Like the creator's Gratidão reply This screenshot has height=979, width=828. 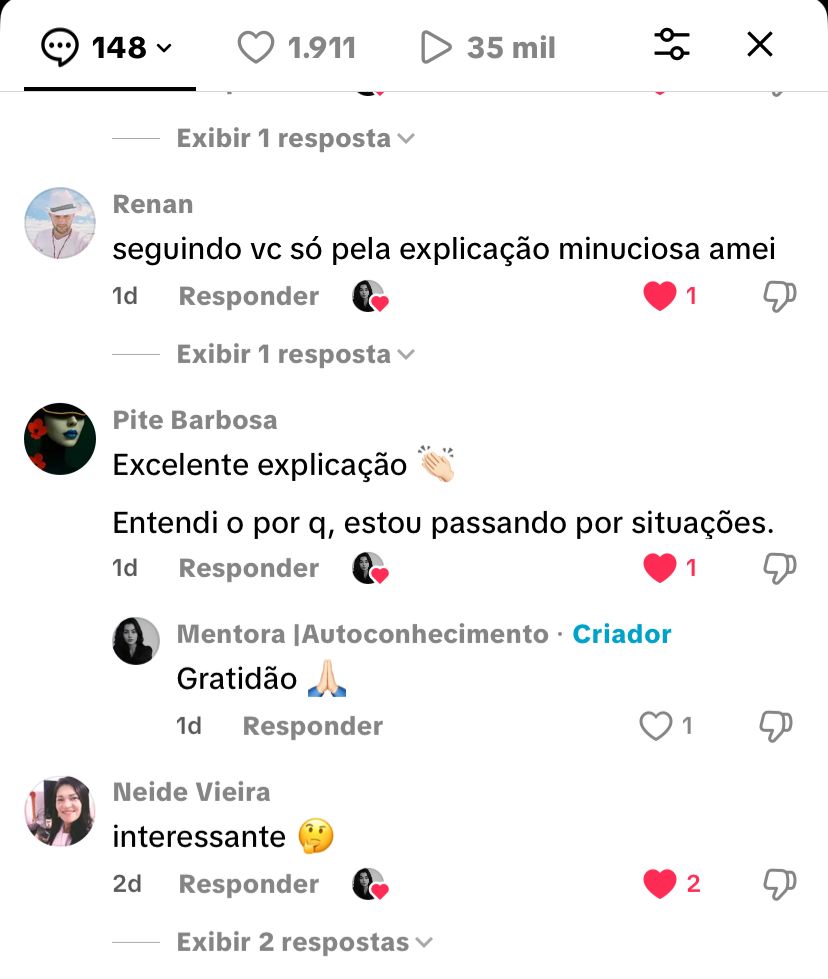pos(656,726)
